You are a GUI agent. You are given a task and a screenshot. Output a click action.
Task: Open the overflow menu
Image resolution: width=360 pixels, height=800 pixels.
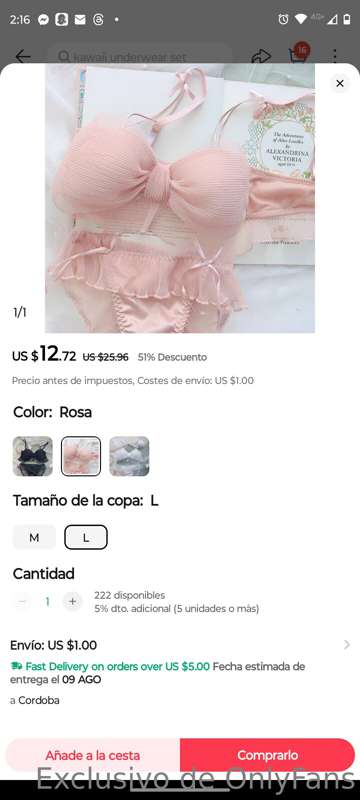click(335, 56)
